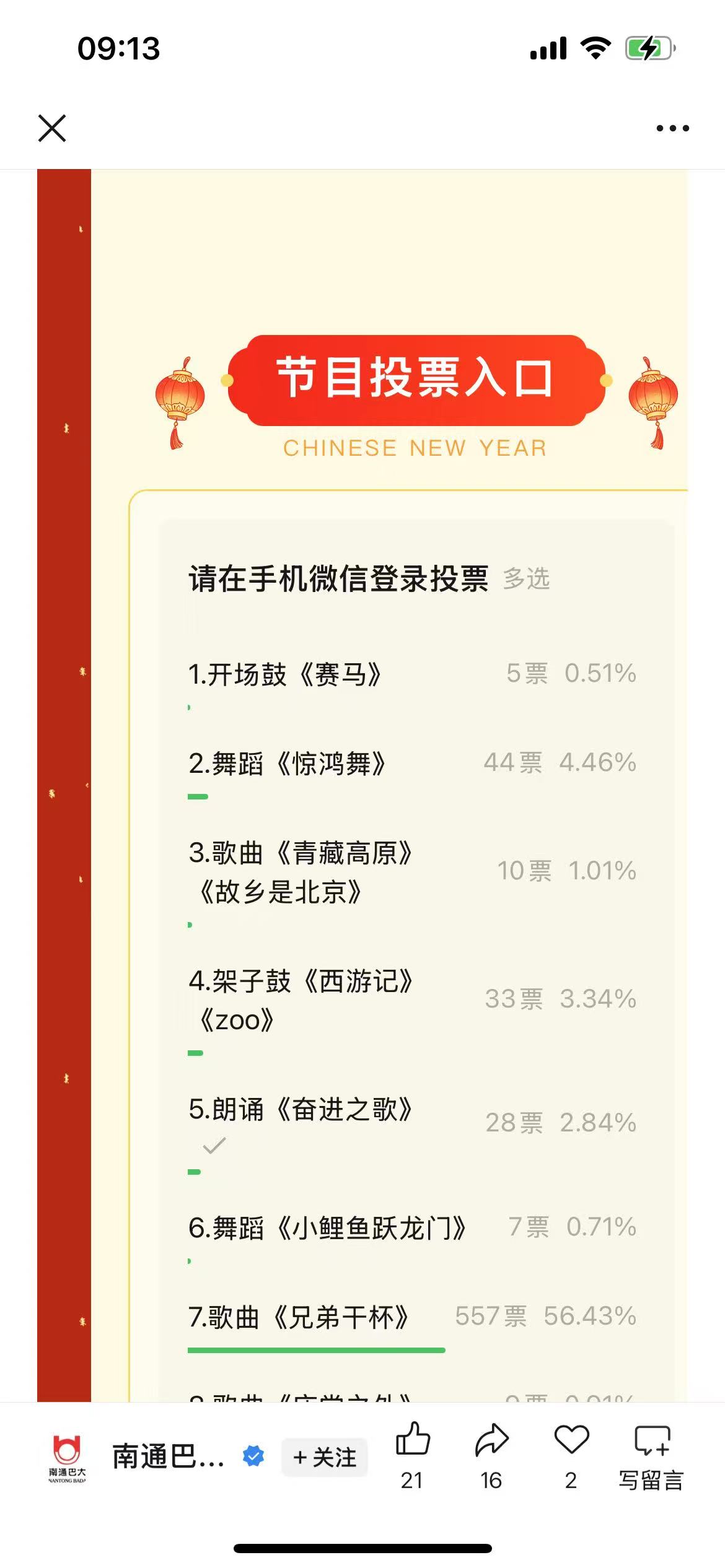Write a comment via 写留言
This screenshot has width=725, height=1568.
[x=651, y=1455]
